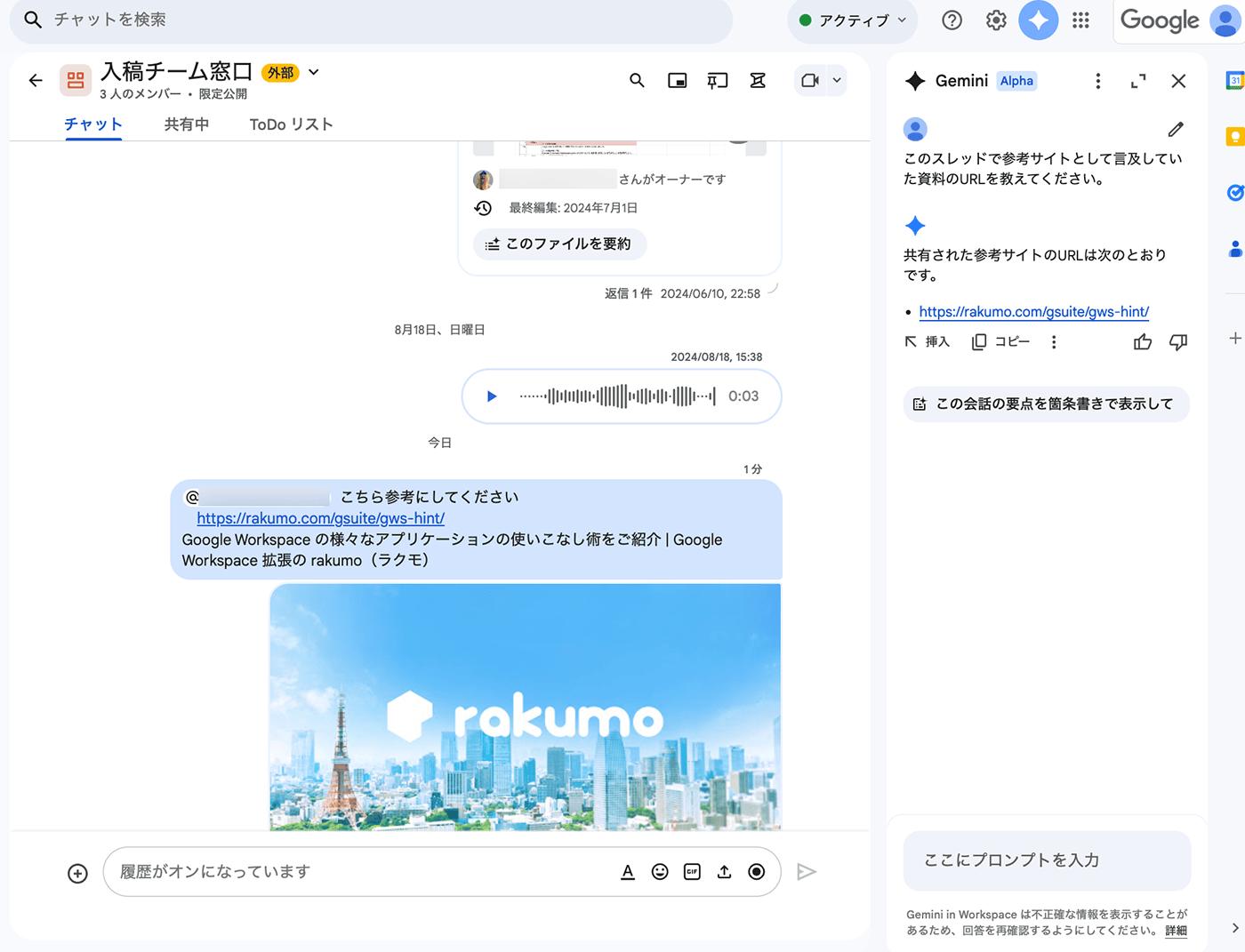
Task: Tap このファイルを要約 button
Action: (559, 244)
